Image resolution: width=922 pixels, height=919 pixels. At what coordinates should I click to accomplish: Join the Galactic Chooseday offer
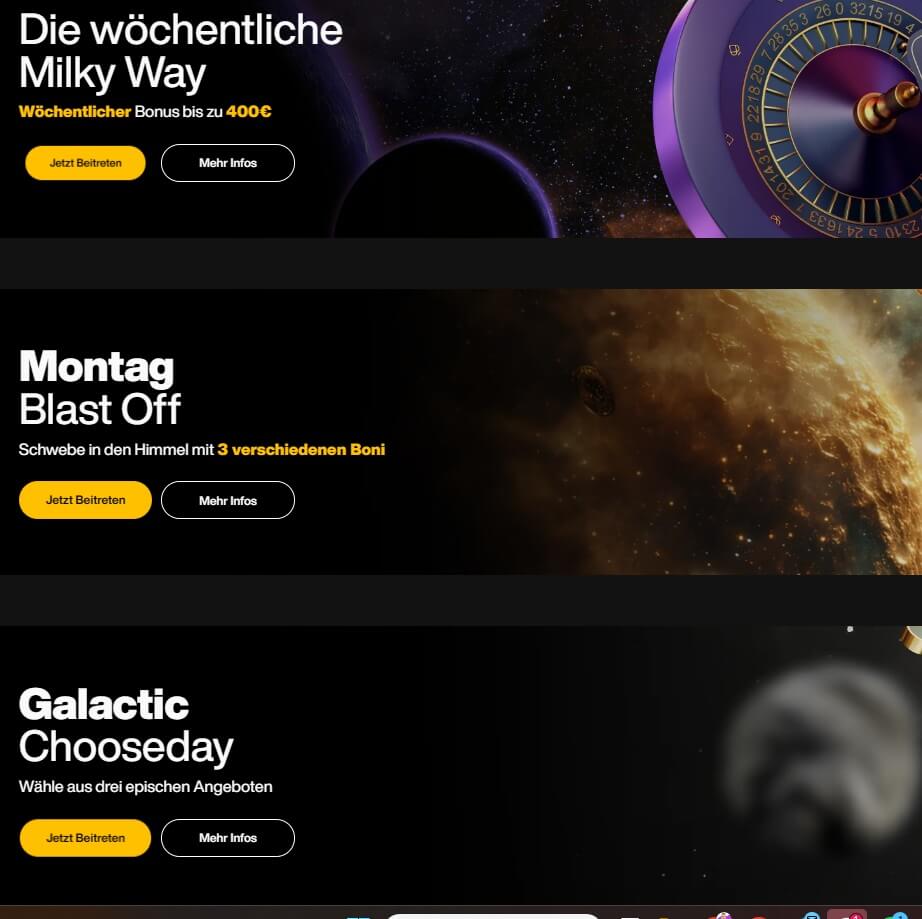tap(85, 838)
